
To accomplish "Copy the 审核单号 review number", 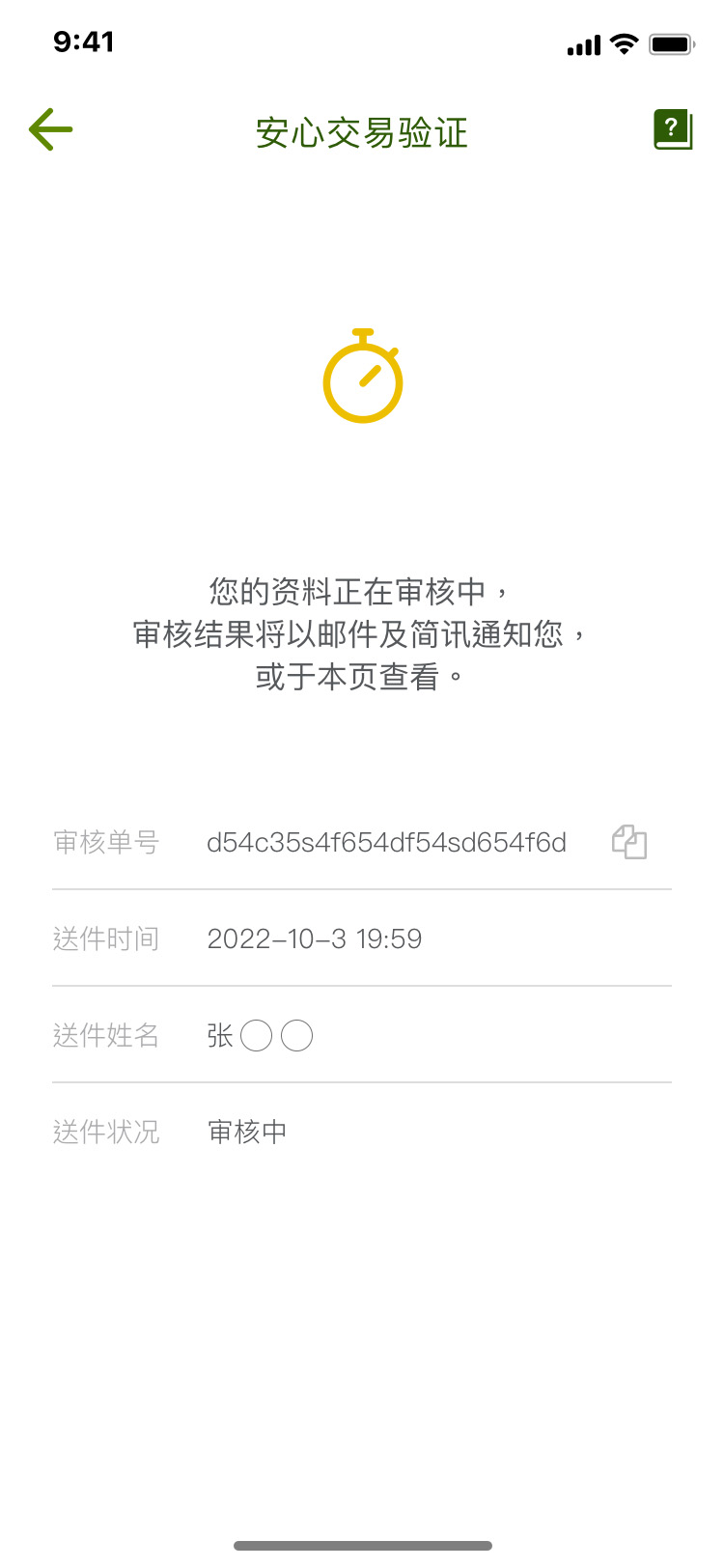I will (x=629, y=842).
